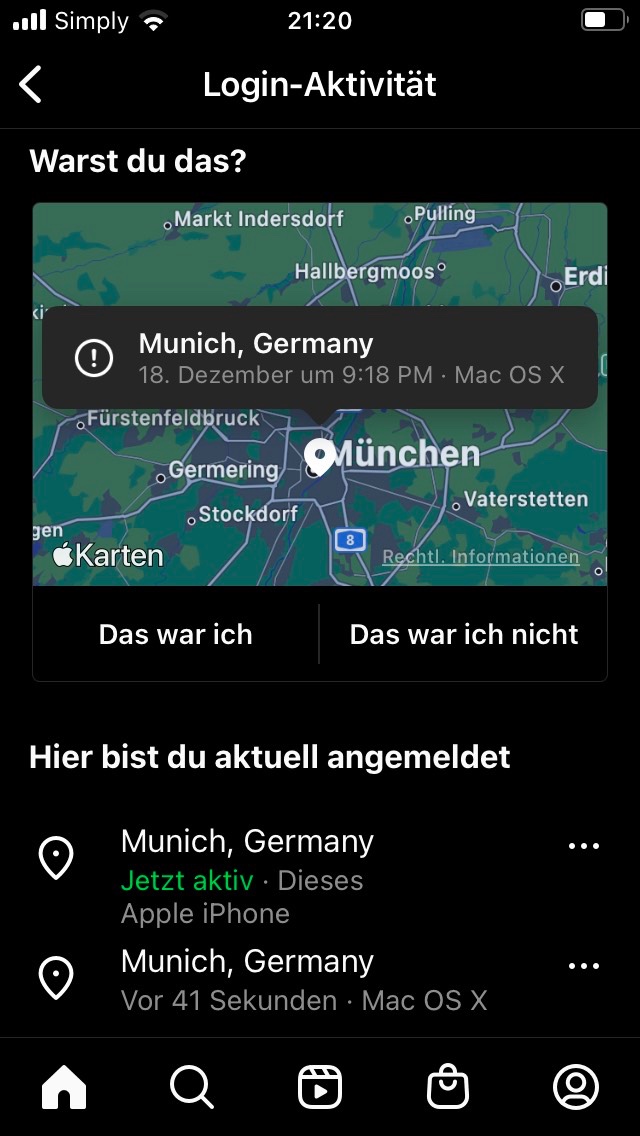640x1136 pixels.
Task: Confirm with "Das war ich"
Action: 176,634
